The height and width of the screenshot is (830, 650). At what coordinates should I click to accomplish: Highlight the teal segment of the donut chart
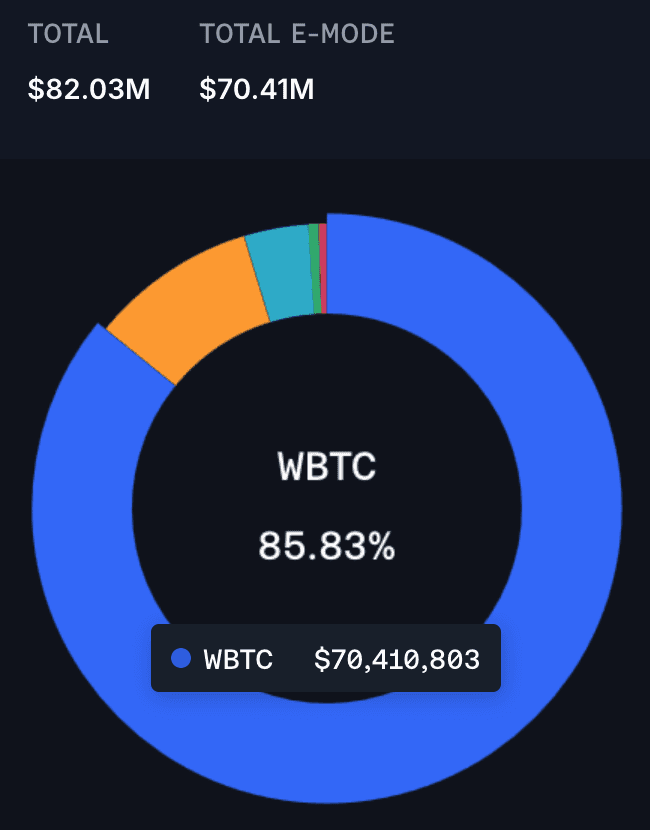(x=282, y=273)
